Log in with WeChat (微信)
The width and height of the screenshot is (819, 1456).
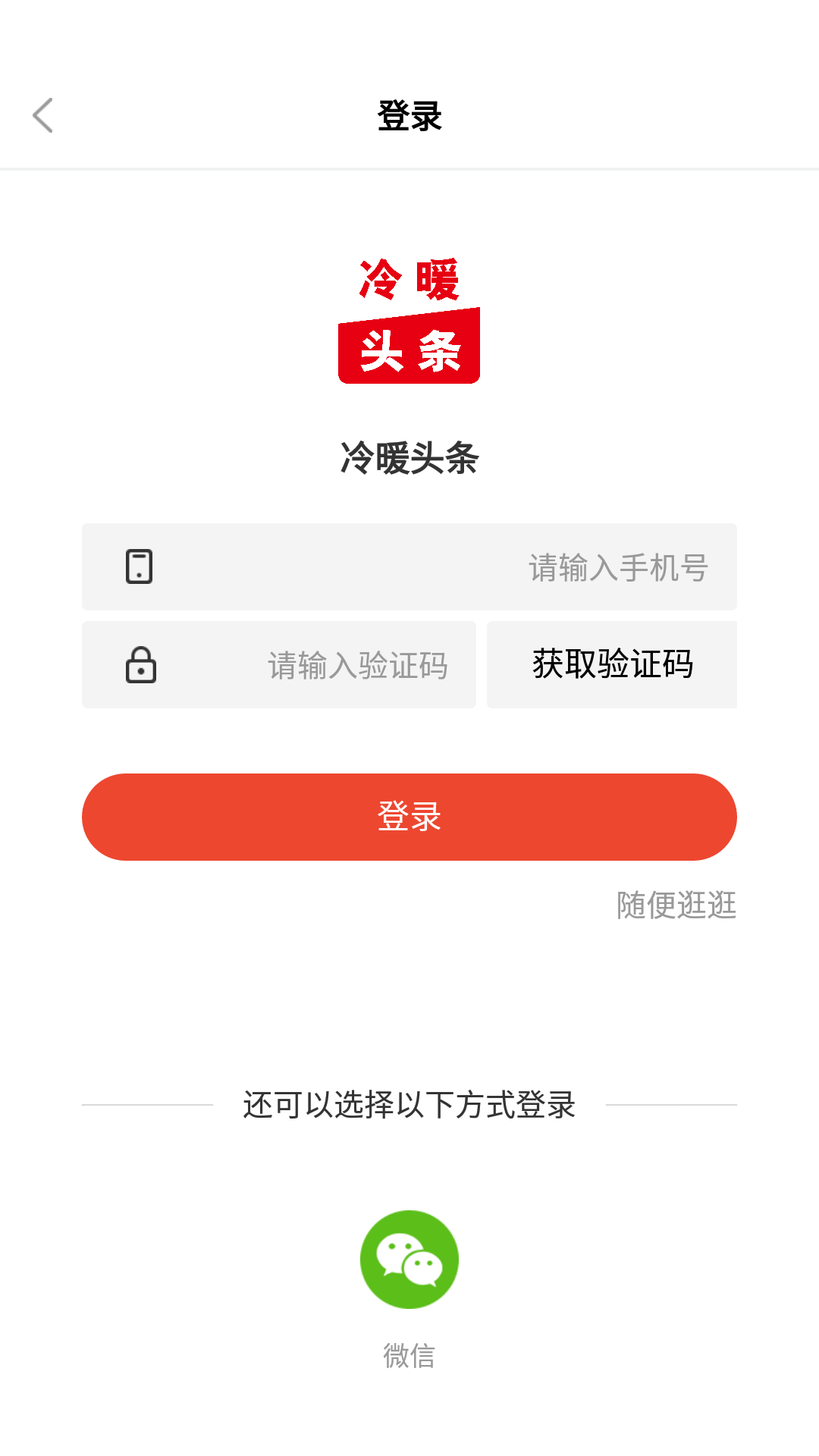pyautogui.click(x=409, y=1260)
